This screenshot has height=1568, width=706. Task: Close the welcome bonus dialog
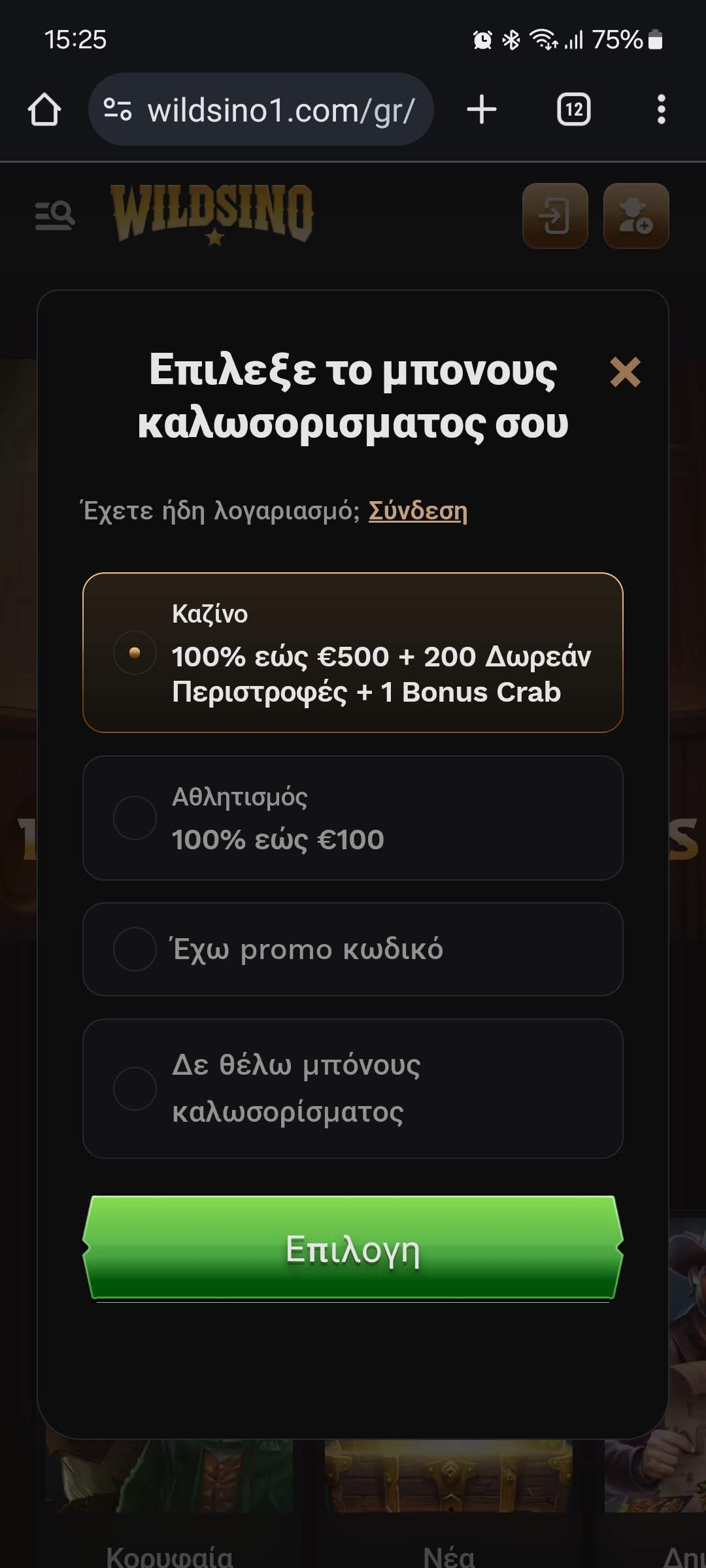click(x=624, y=372)
